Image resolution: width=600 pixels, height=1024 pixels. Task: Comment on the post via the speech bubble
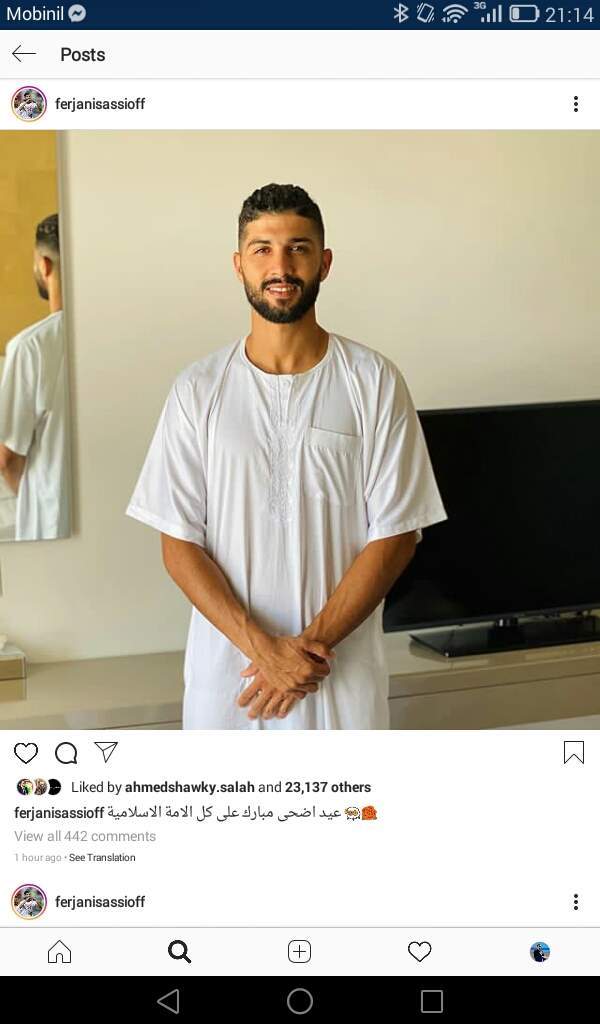tap(66, 753)
